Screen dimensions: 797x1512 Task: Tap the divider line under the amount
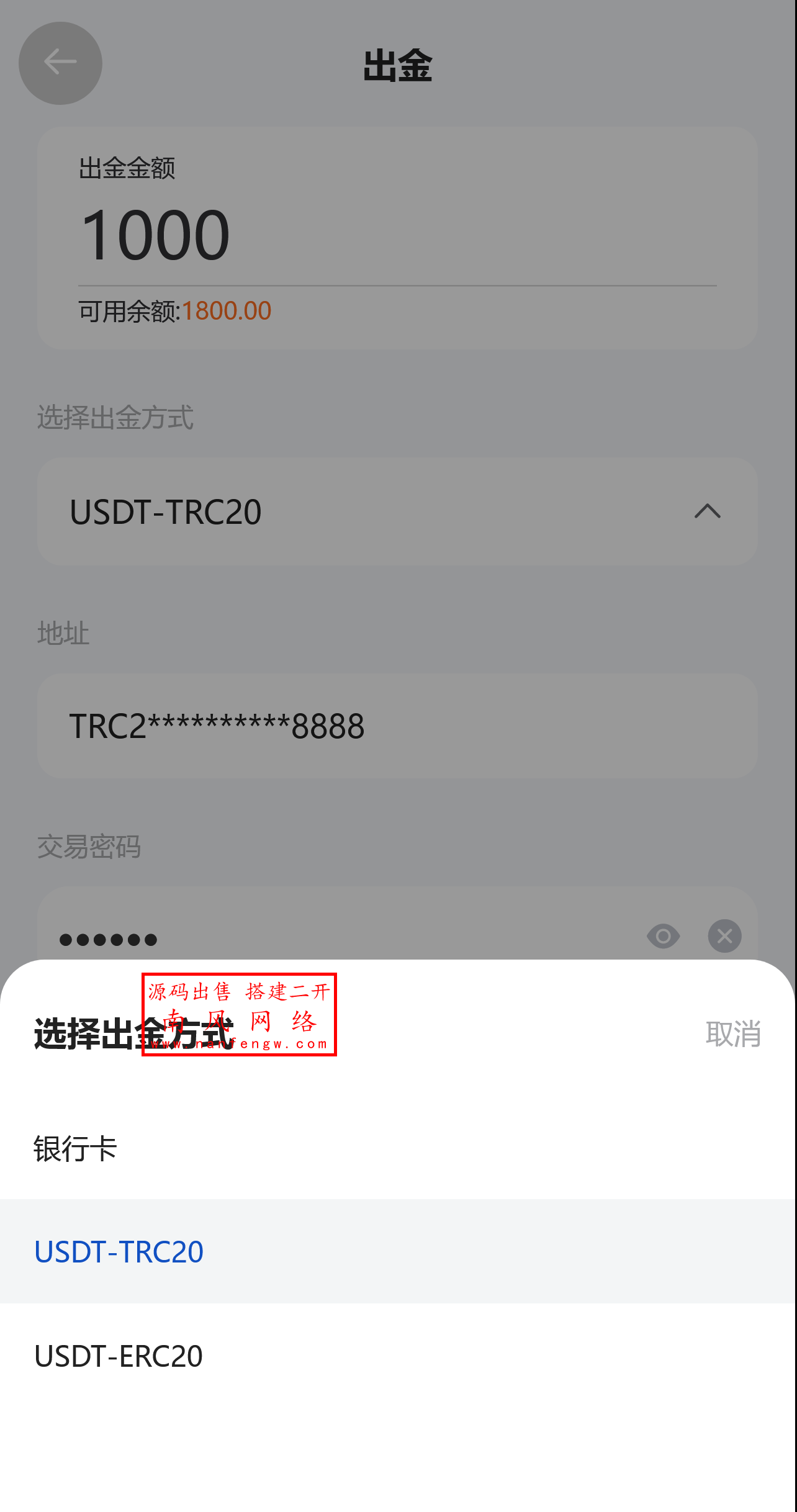[397, 284]
